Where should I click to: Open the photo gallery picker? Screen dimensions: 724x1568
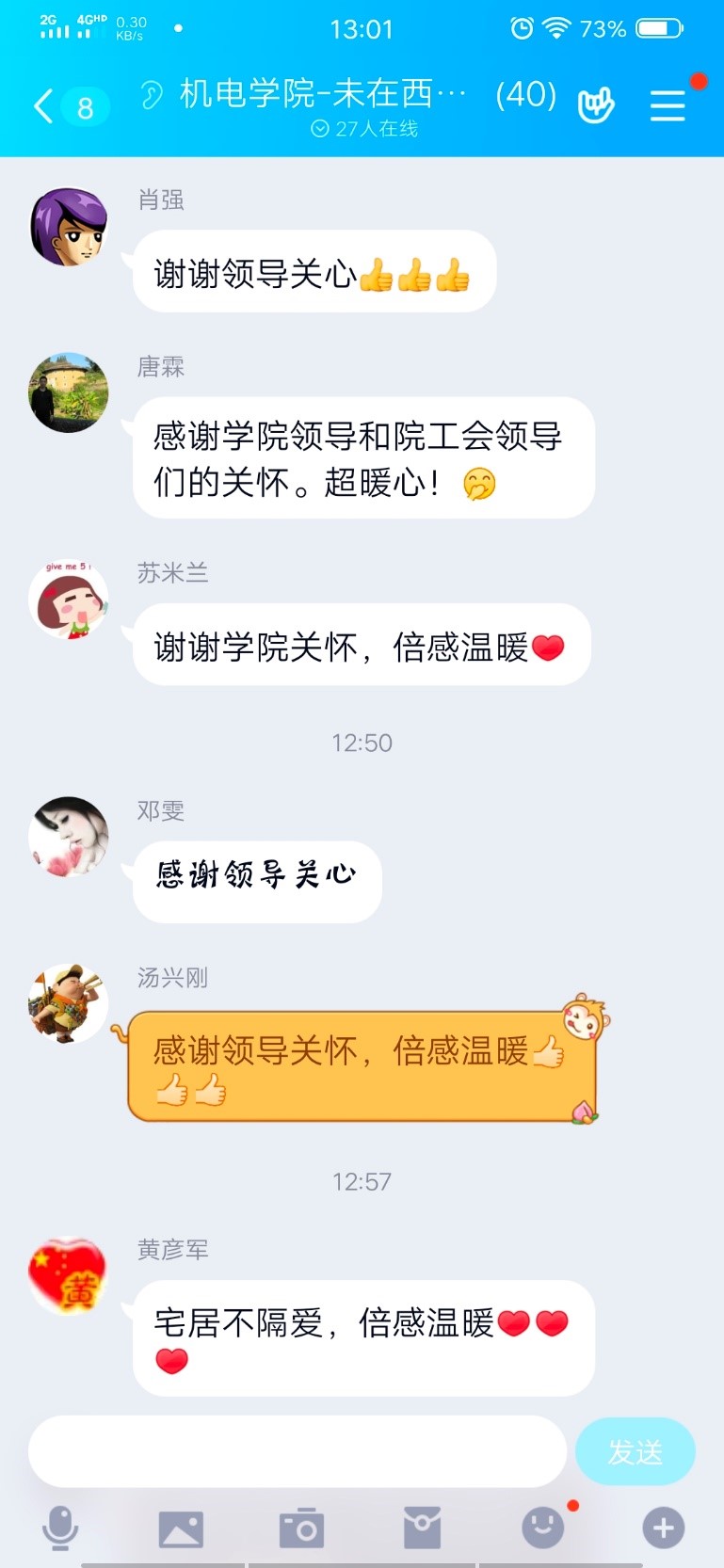[x=181, y=1528]
